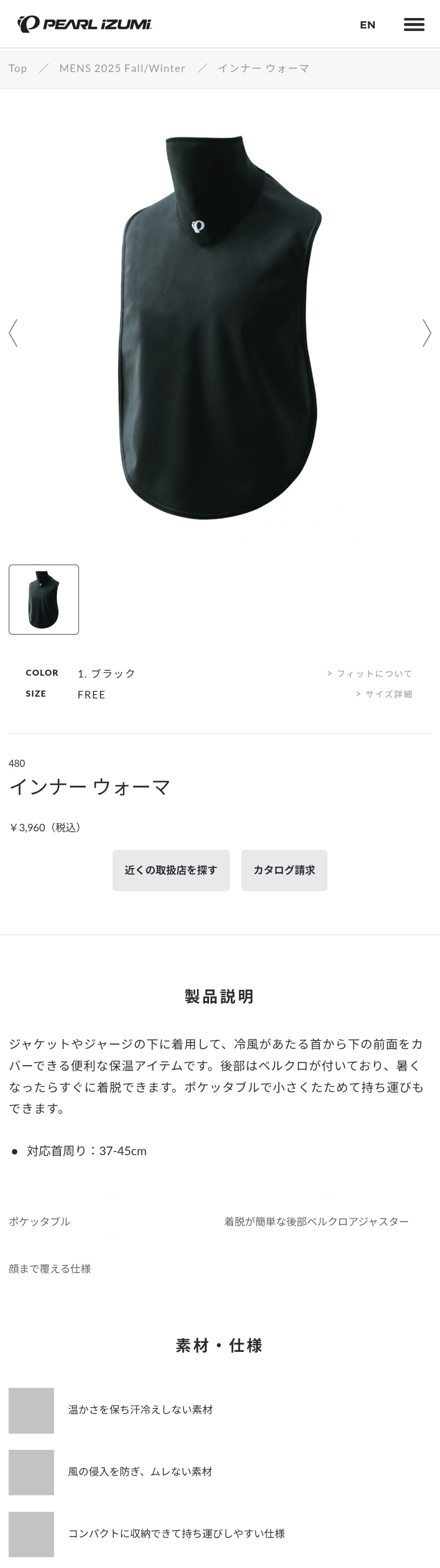This screenshot has height=1568, width=440.
Task: Tap カタログ請求 button
Action: pyautogui.click(x=284, y=870)
